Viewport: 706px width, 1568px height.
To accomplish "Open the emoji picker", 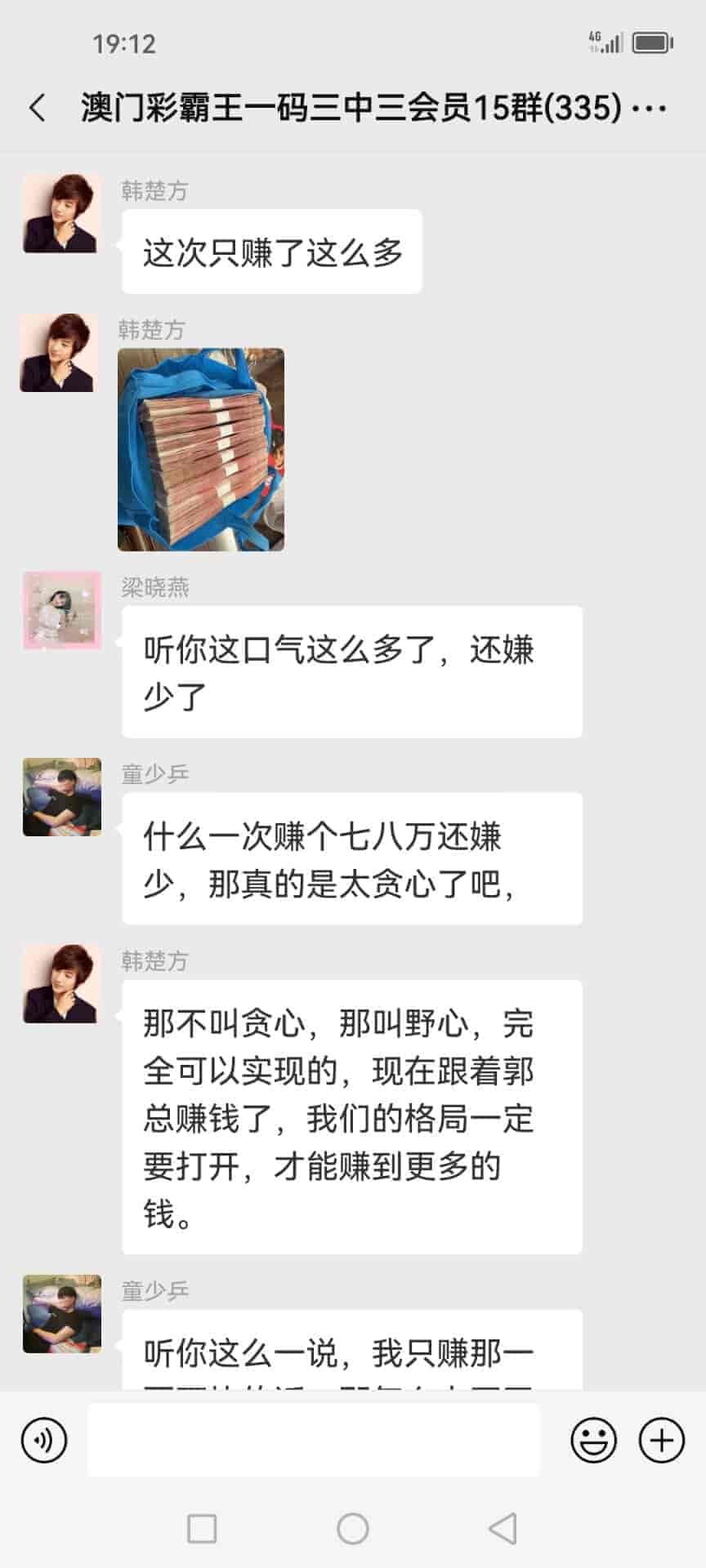I will click(593, 1440).
